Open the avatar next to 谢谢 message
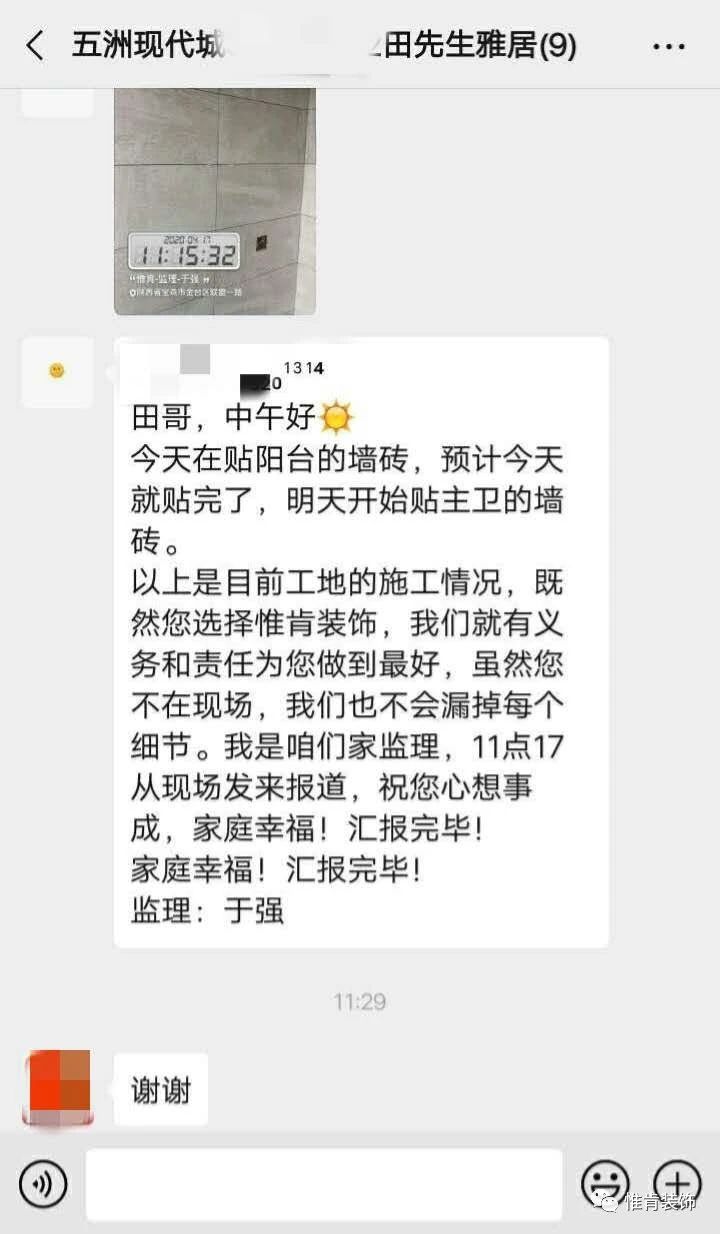Image resolution: width=720 pixels, height=1234 pixels. [x=57, y=1087]
